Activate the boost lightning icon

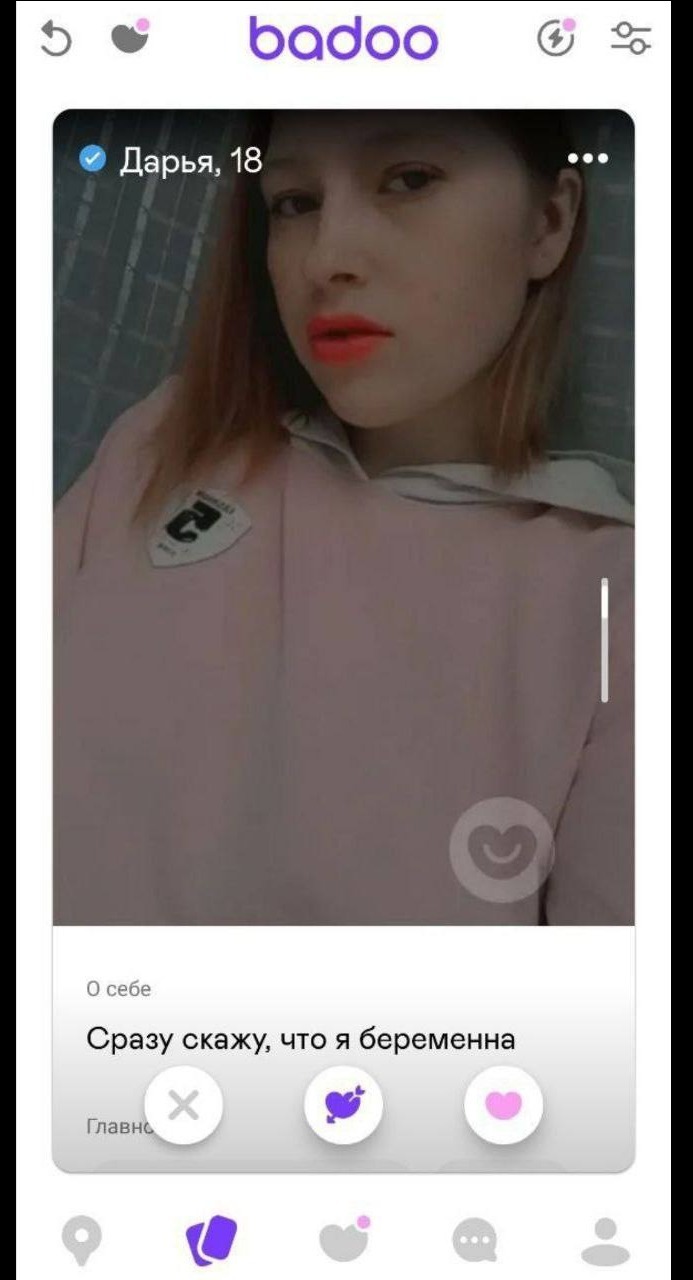[556, 38]
